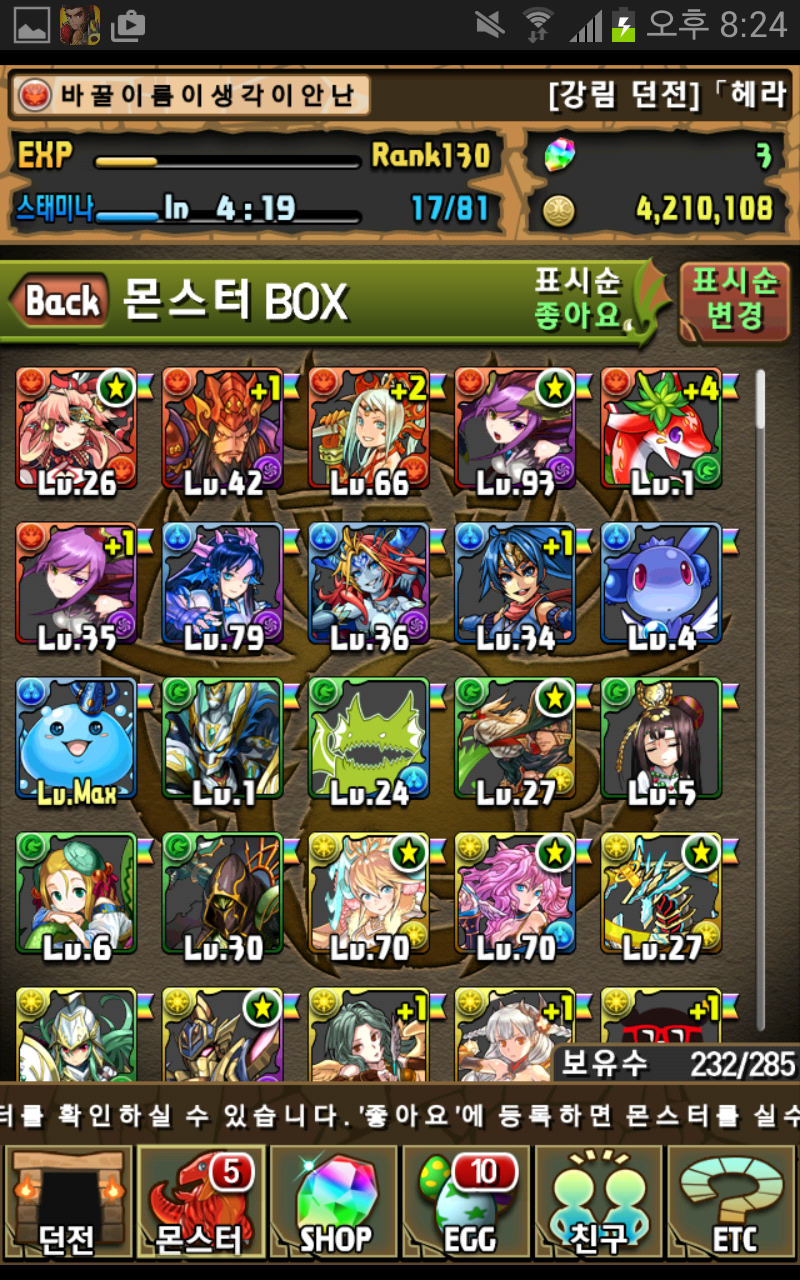Screen dimensions: 800x1280
Task: Open the SHOP tab
Action: click(334, 1200)
